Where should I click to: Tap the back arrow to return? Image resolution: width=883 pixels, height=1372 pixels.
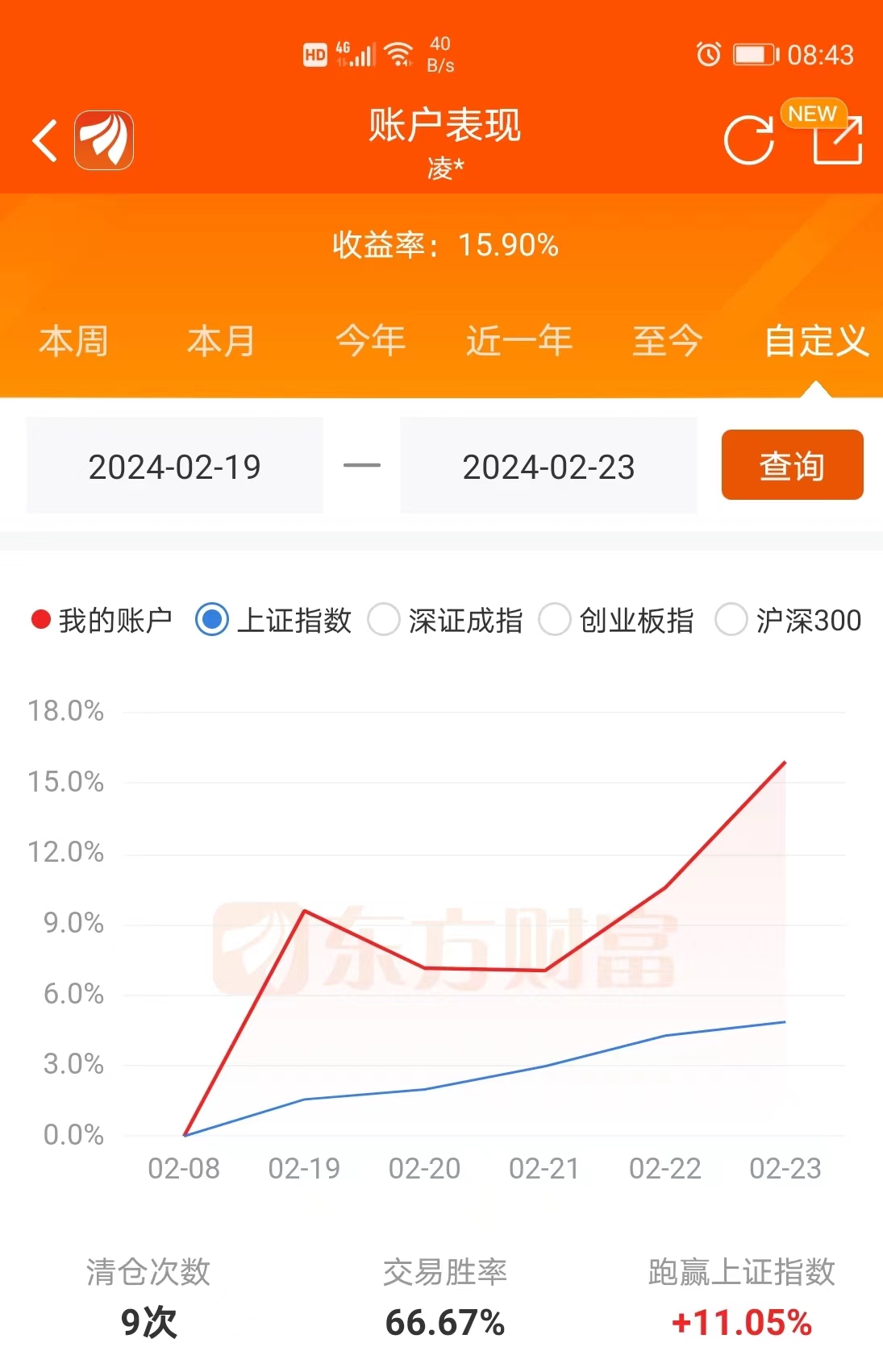pyautogui.click(x=46, y=139)
